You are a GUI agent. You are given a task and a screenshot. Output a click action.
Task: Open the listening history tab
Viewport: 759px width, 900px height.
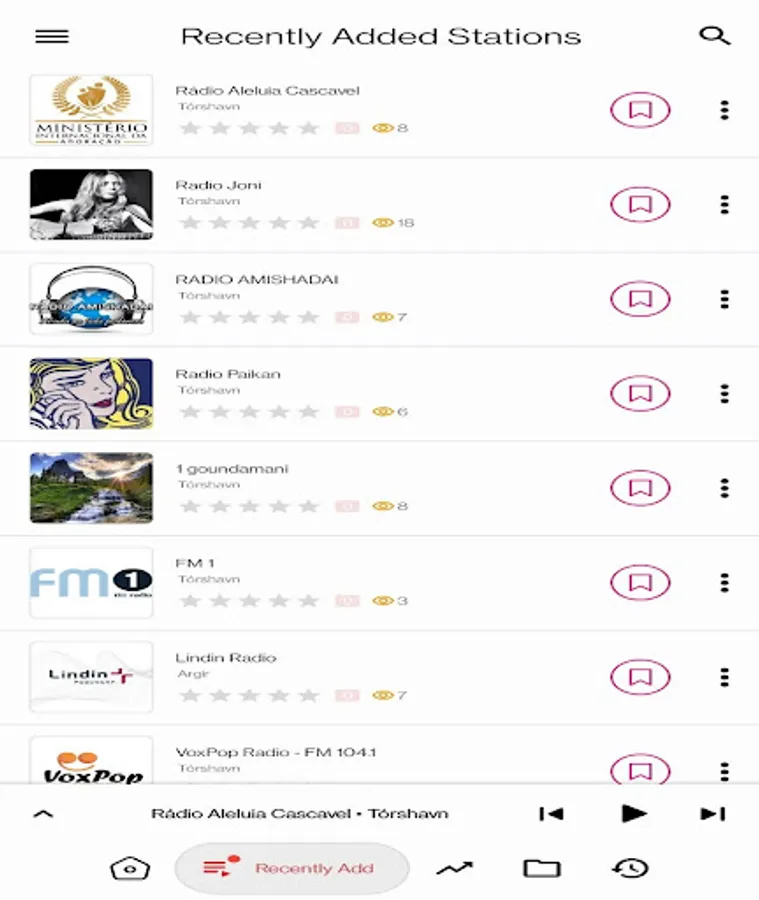(630, 868)
